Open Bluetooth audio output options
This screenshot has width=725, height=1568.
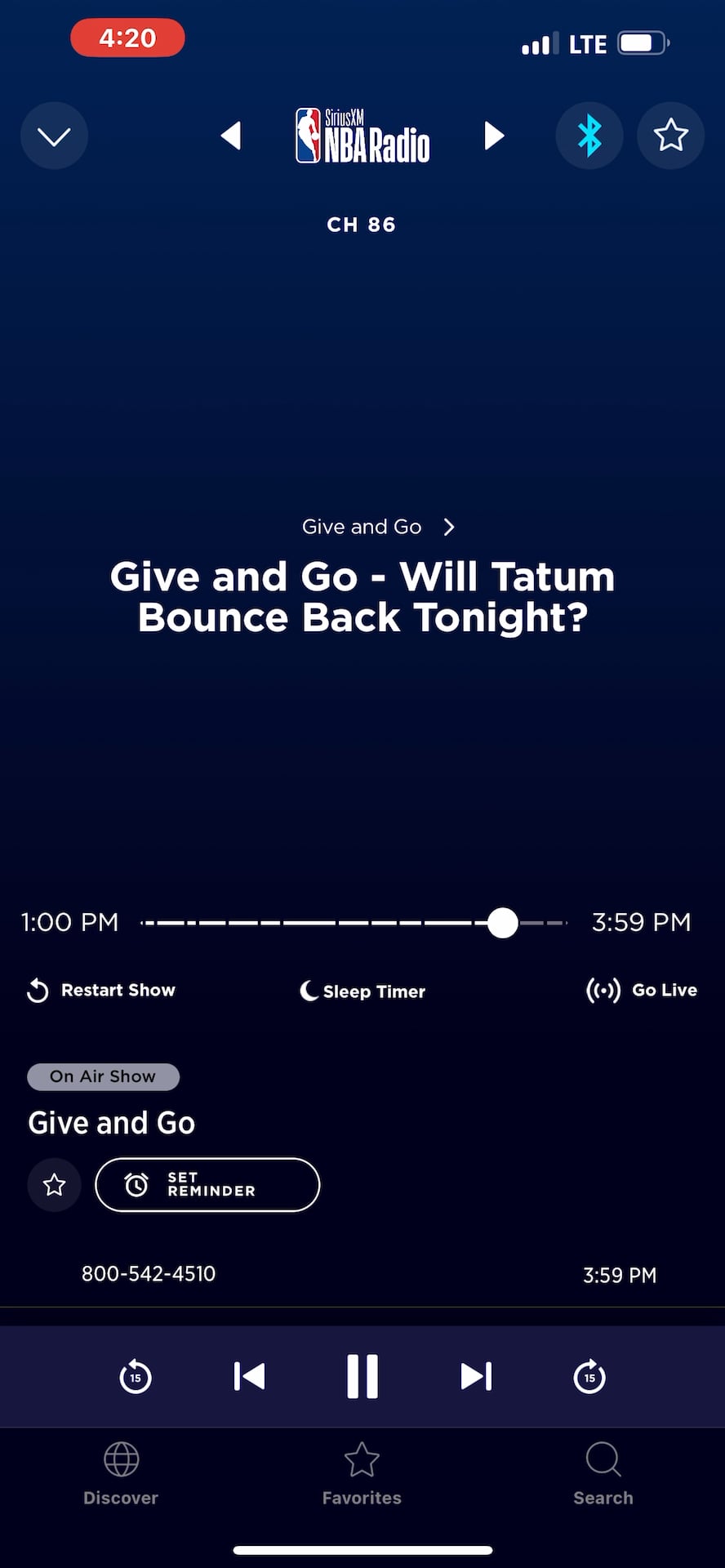point(589,136)
